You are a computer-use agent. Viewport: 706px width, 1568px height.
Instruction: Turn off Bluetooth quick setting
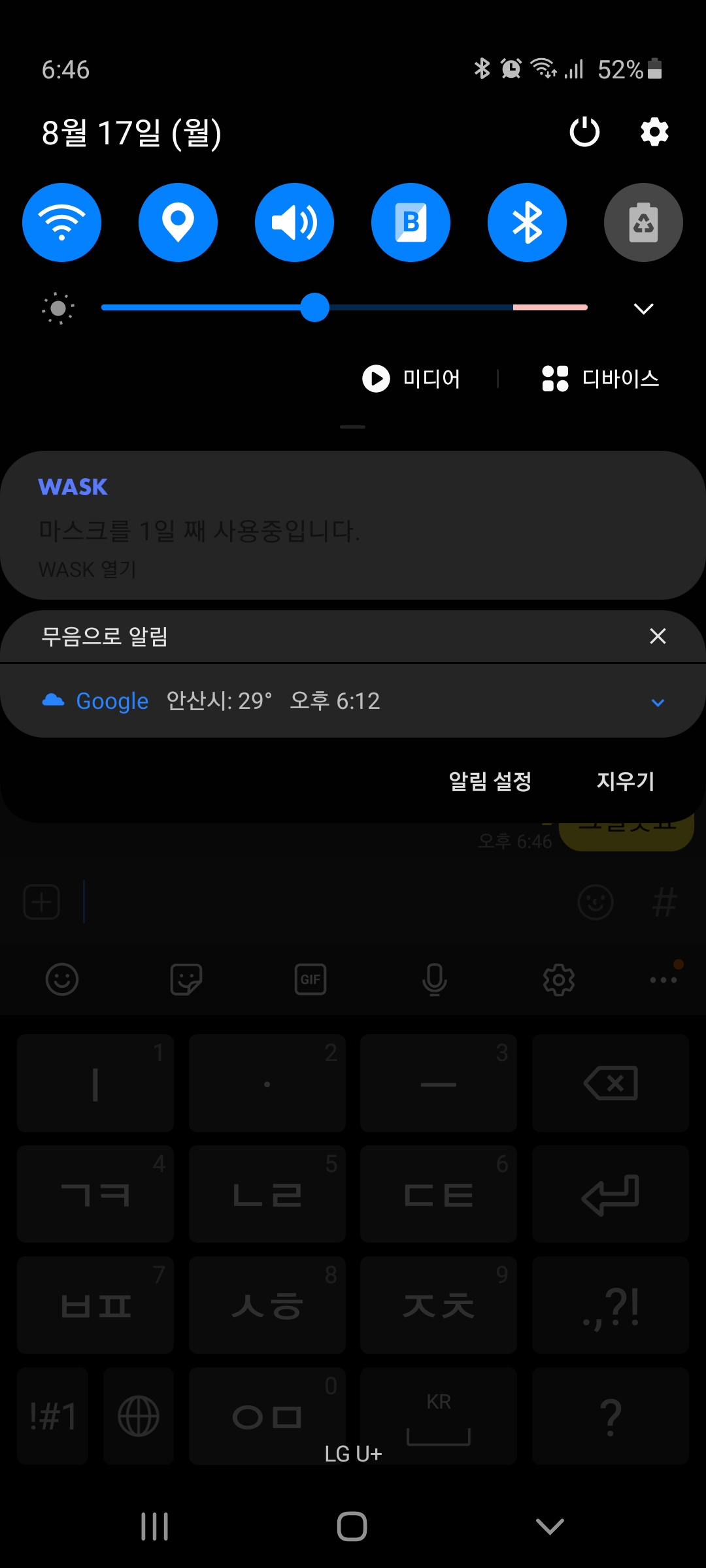[527, 223]
